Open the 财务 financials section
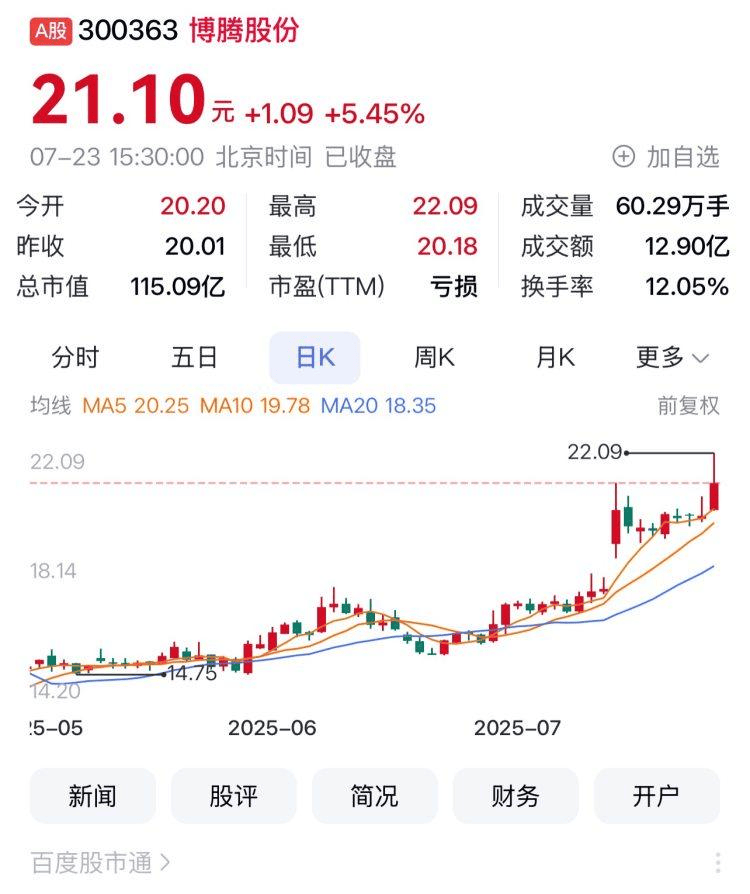 (x=516, y=795)
